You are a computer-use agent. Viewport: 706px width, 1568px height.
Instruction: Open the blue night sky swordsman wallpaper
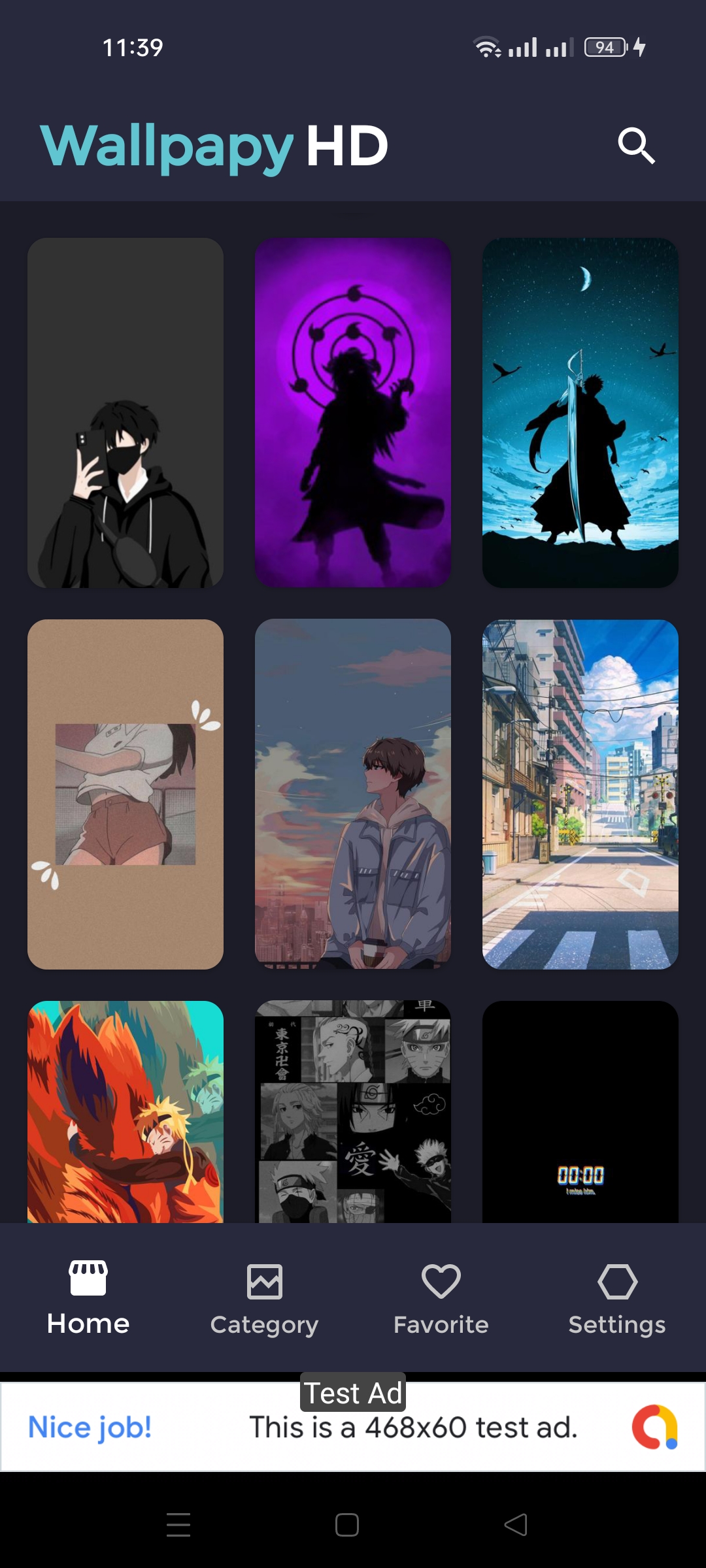click(x=580, y=412)
